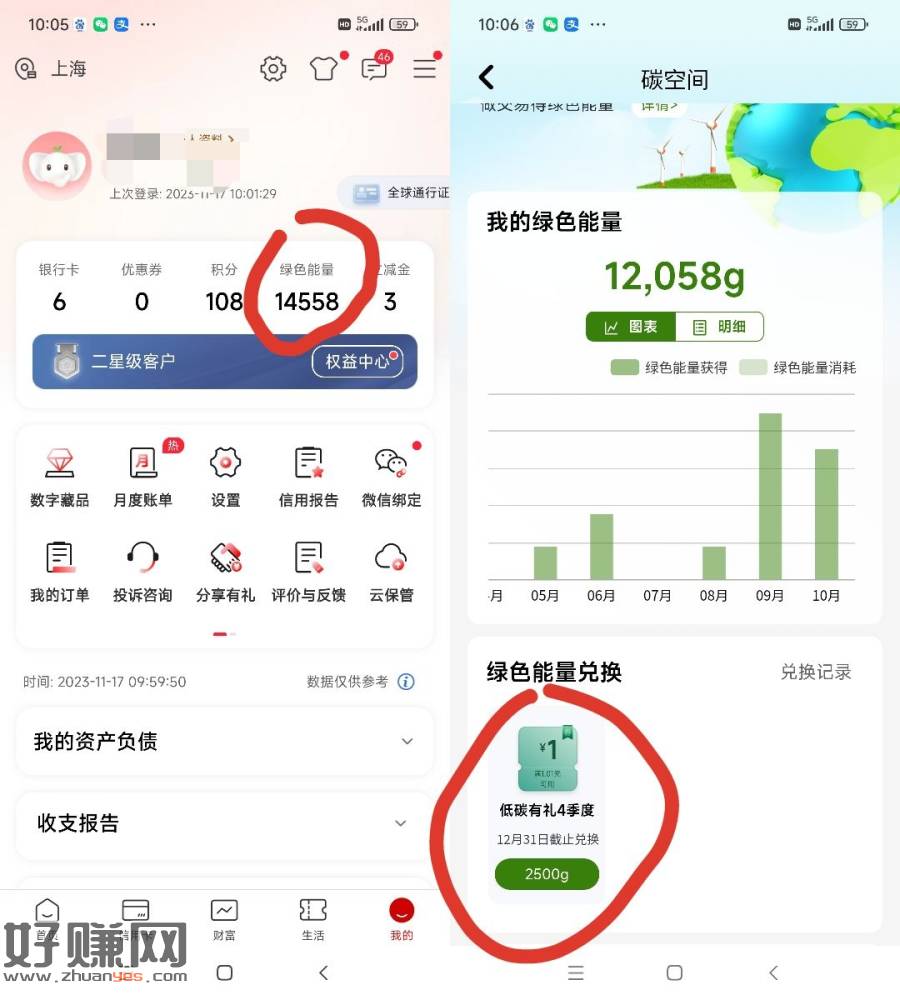Go back from 碳空间 page

pyautogui.click(x=487, y=78)
